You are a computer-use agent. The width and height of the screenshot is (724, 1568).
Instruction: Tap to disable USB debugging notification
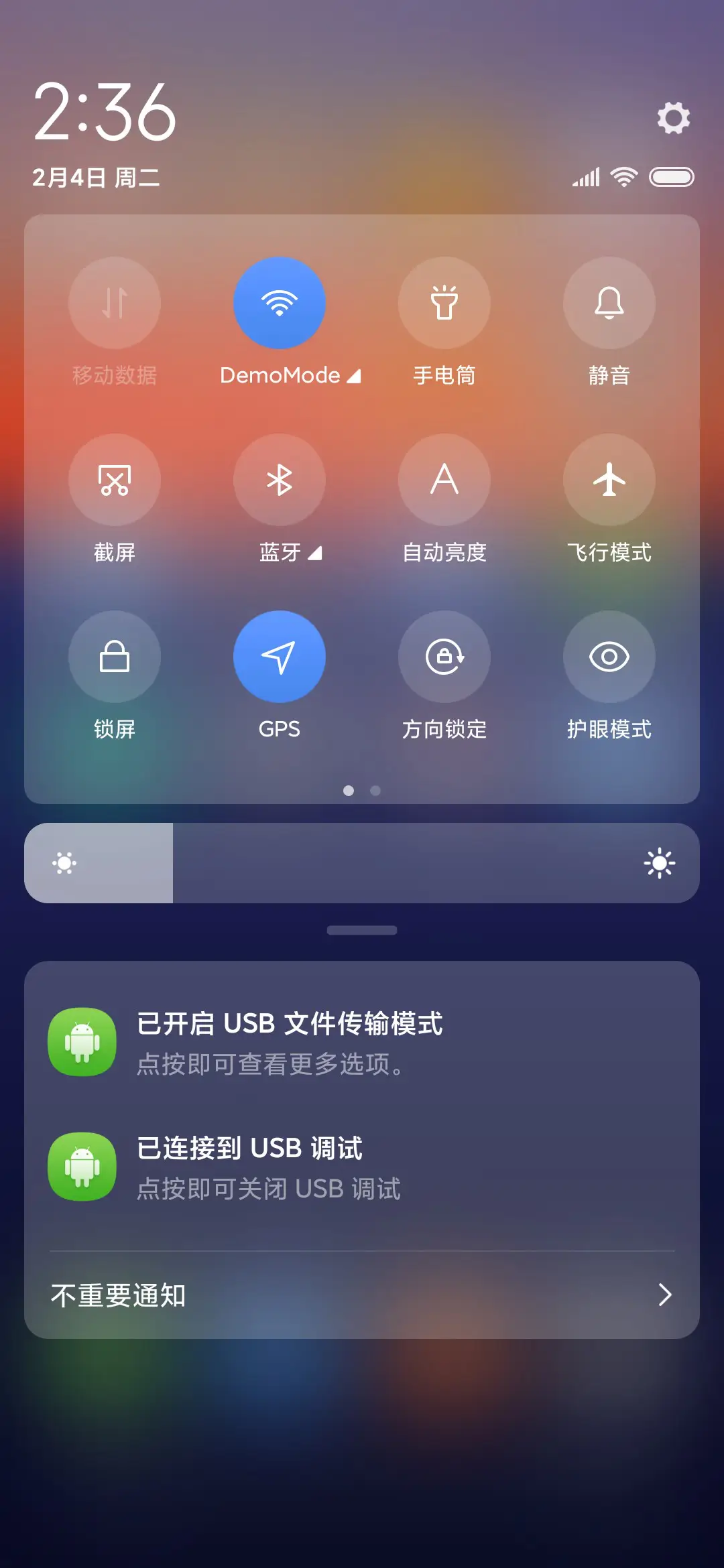(362, 1166)
